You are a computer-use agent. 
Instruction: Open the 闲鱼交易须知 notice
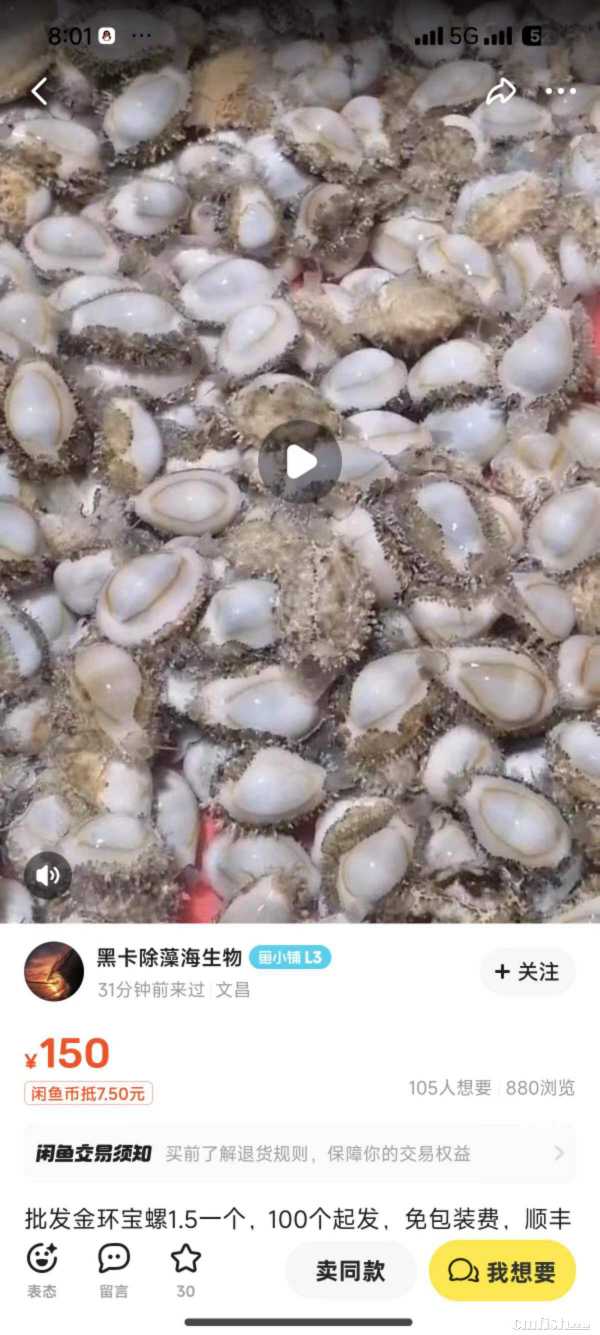(300, 1153)
